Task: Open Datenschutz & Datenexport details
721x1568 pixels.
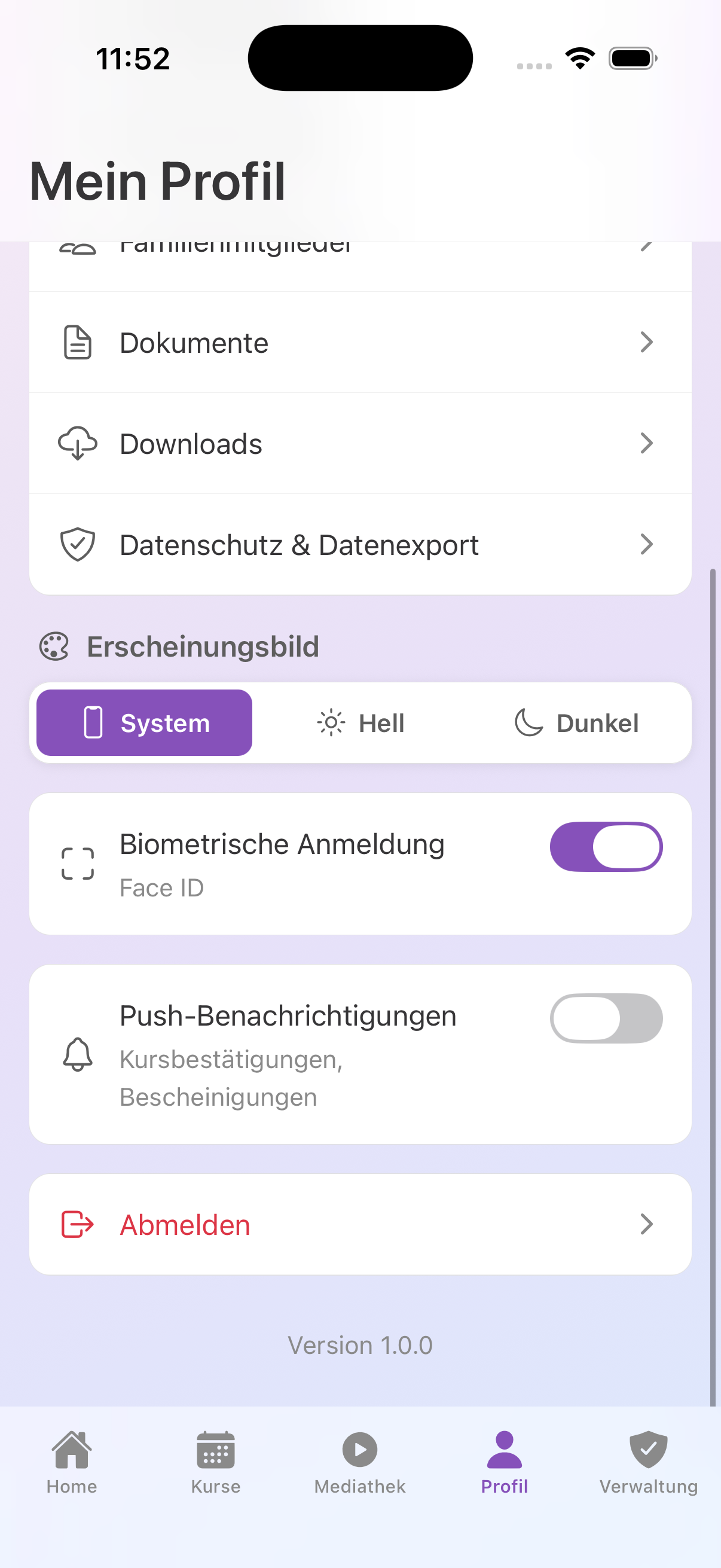Action: (360, 544)
